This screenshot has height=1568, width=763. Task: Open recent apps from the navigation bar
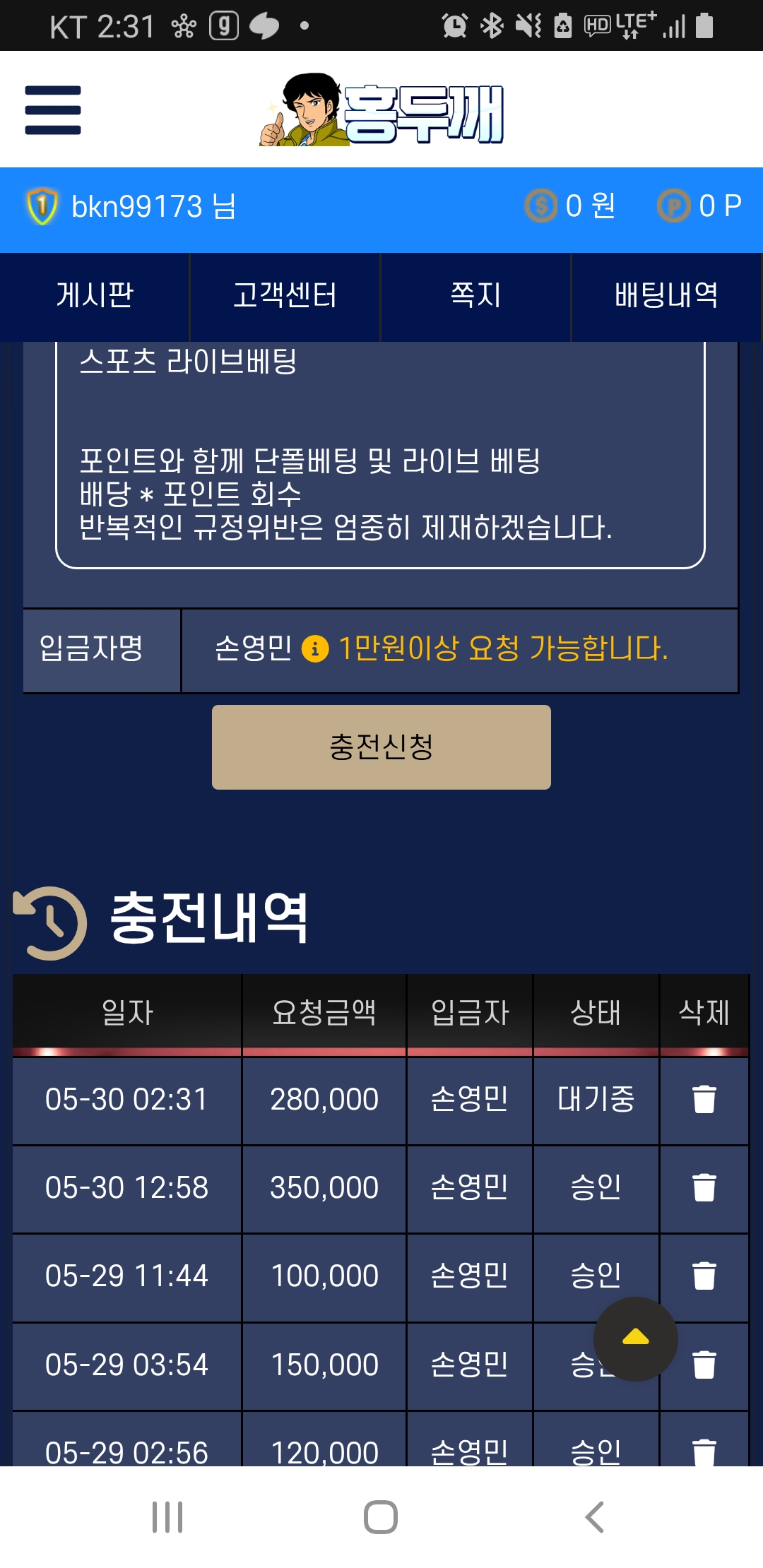tap(167, 1516)
